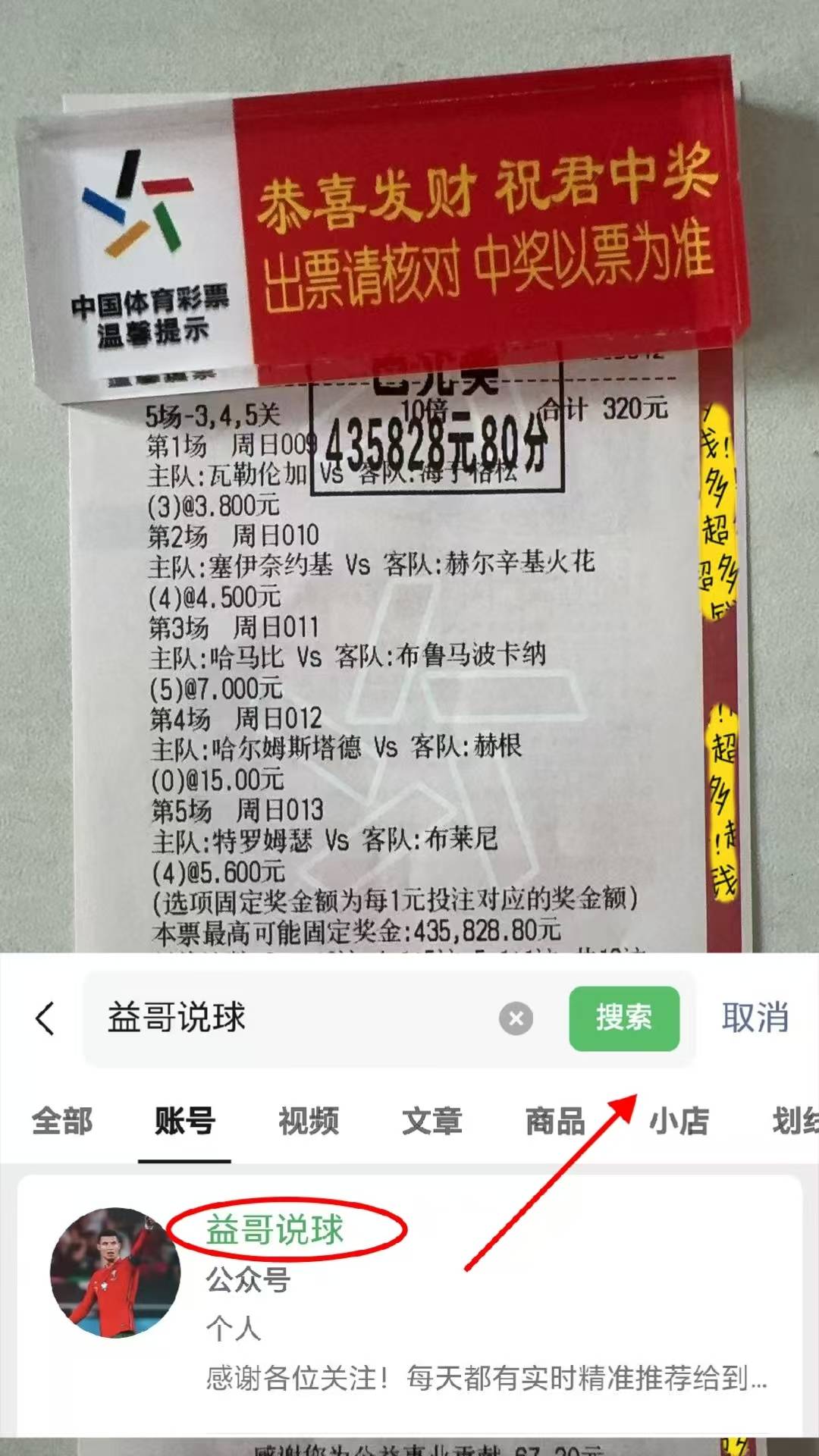Screen dimensions: 819x1456
Task: Tap 取消 to cancel the search
Action: (x=755, y=1020)
